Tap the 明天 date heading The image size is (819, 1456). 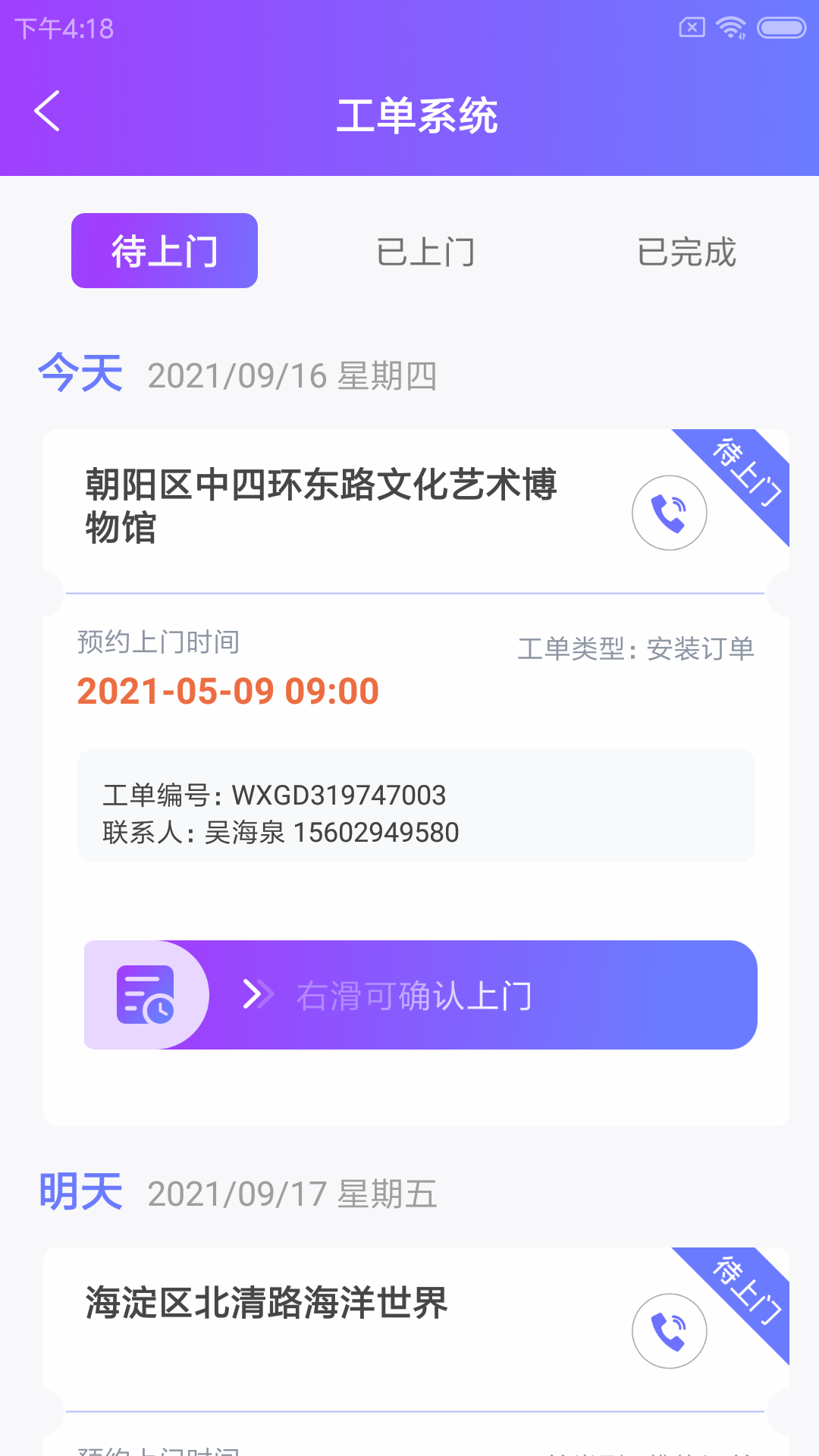[80, 1191]
